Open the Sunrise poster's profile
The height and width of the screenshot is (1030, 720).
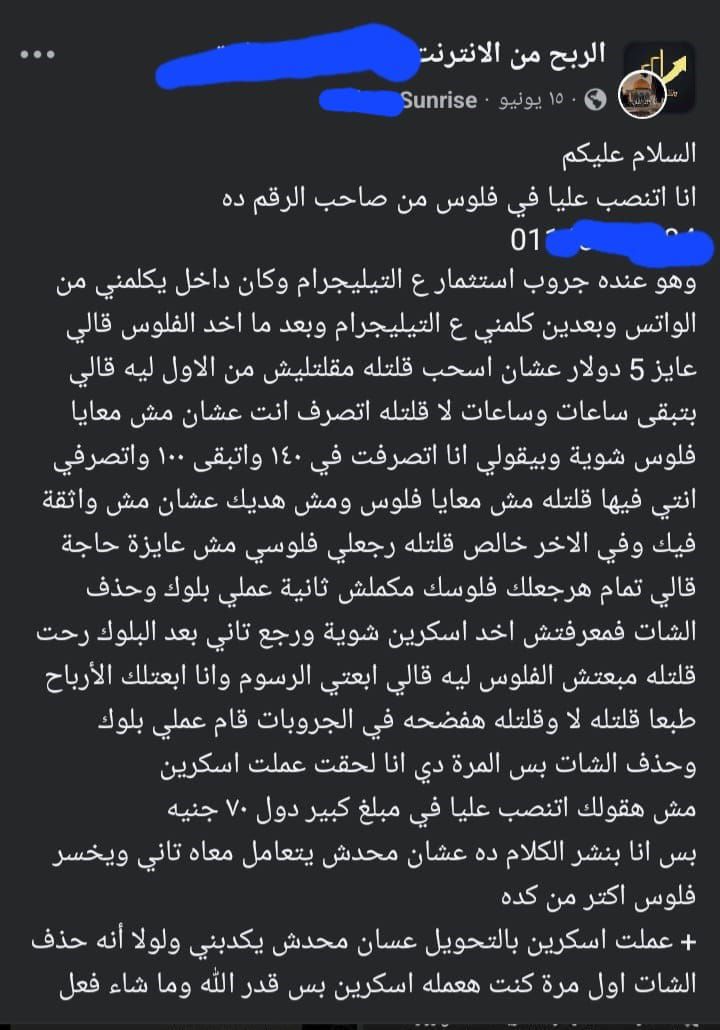(438, 101)
